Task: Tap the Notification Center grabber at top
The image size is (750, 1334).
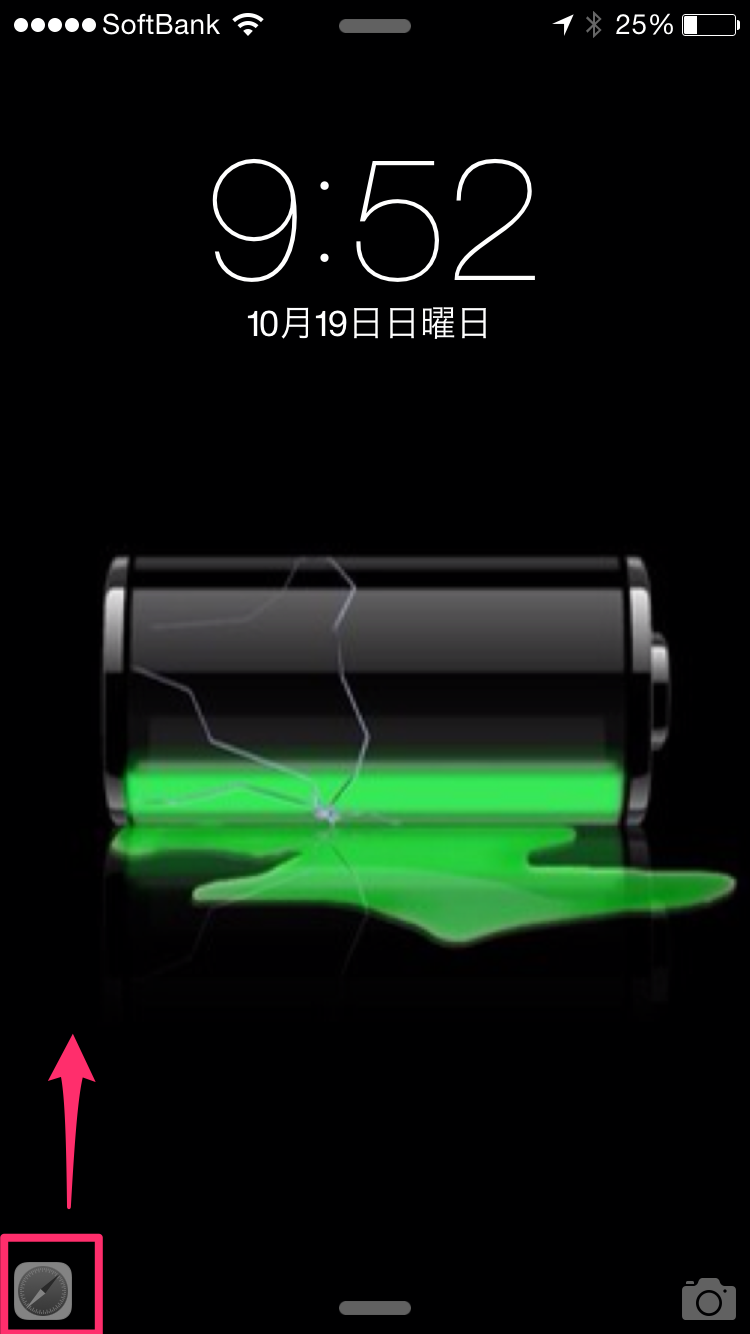Action: 375,26
